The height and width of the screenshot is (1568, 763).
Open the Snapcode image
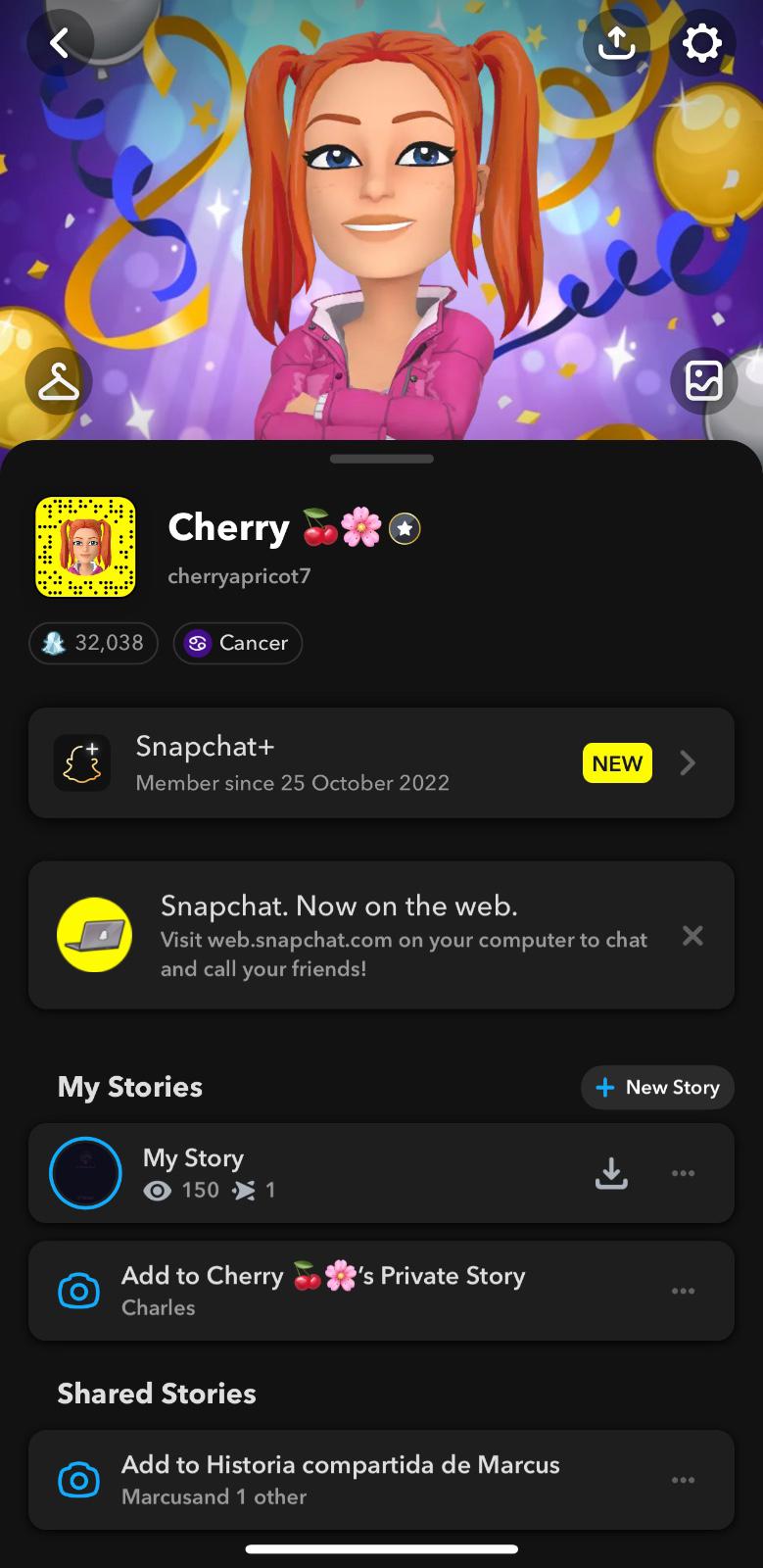pos(85,547)
